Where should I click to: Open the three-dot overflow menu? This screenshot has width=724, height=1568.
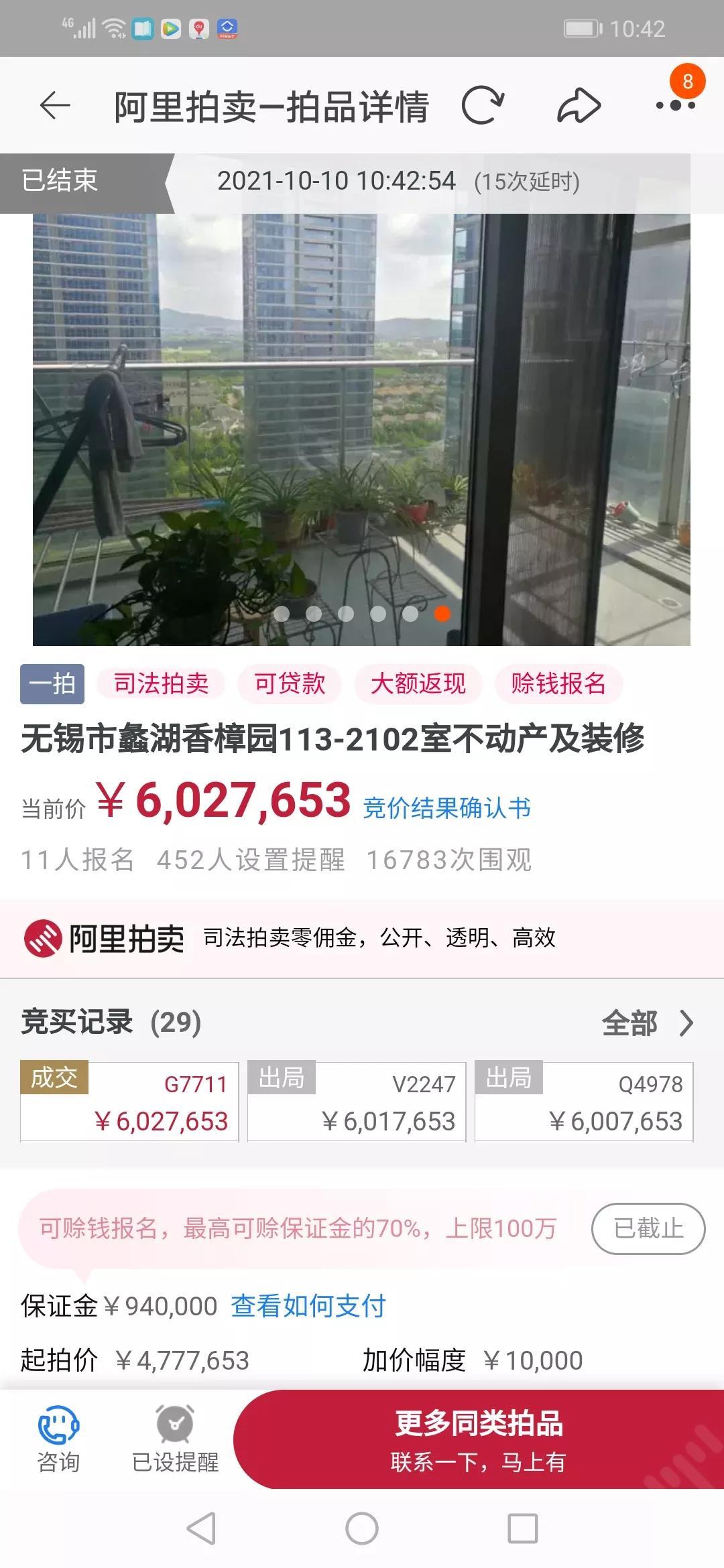pyautogui.click(x=675, y=106)
